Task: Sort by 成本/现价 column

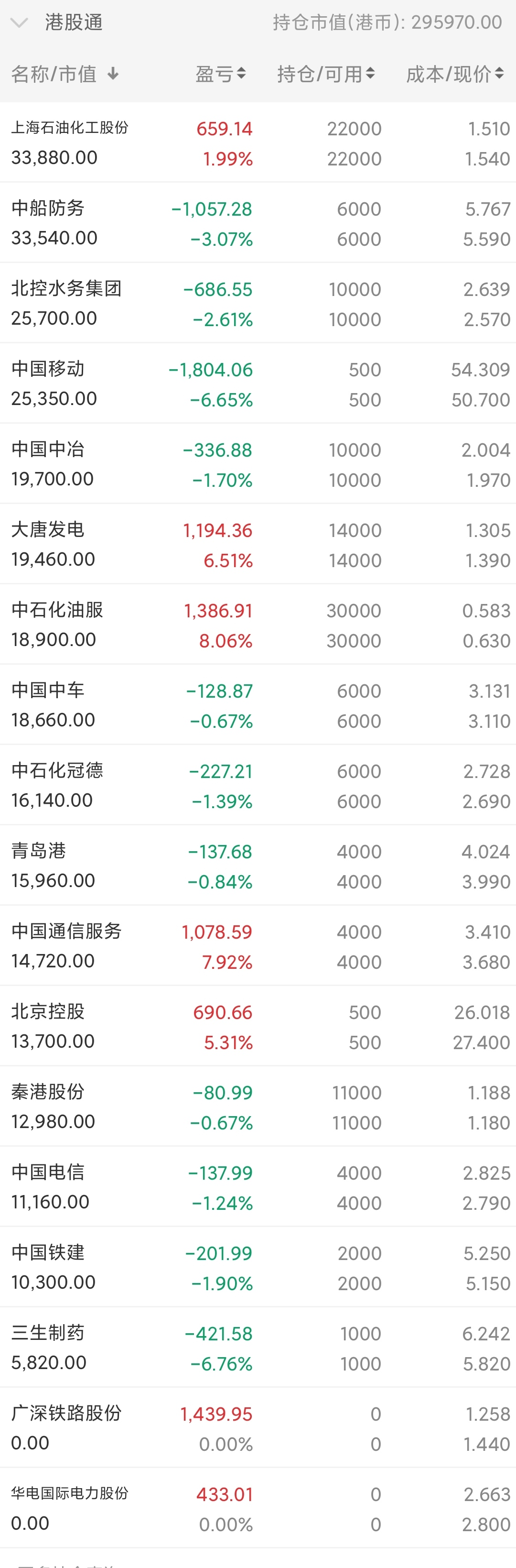Action: coord(454,74)
